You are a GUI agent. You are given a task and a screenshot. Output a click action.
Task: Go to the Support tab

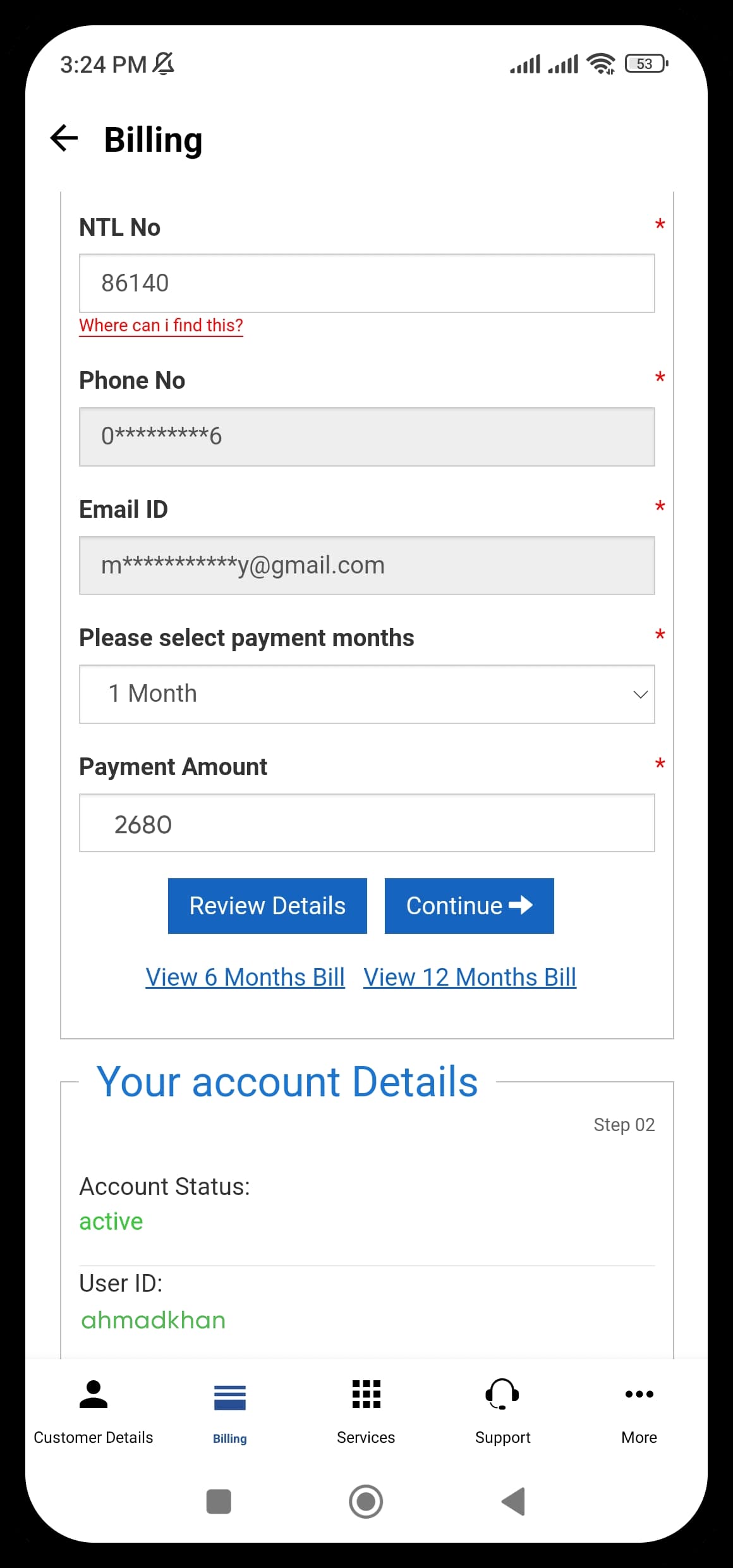pyautogui.click(x=502, y=1411)
